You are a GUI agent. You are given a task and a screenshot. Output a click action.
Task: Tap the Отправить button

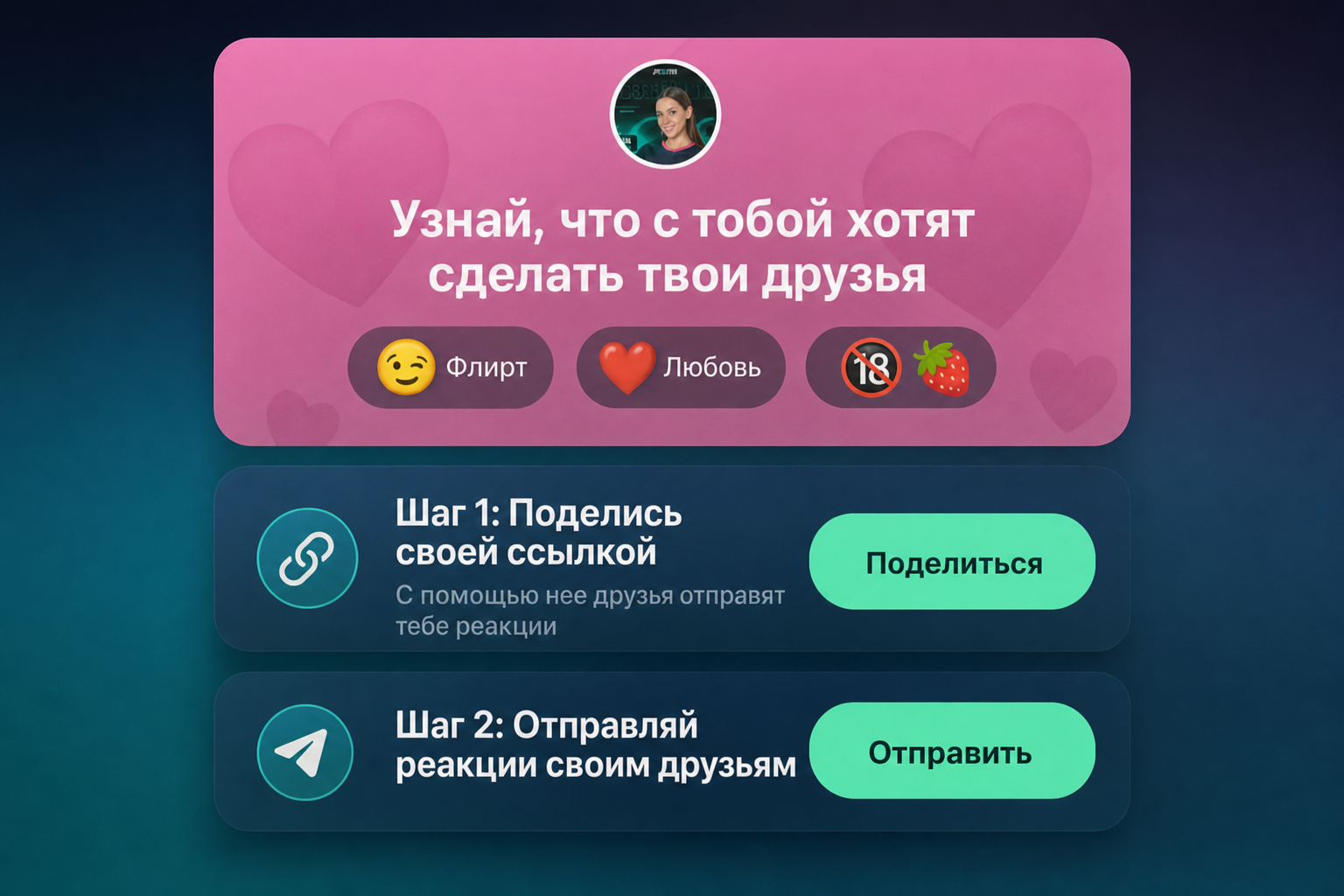952,751
